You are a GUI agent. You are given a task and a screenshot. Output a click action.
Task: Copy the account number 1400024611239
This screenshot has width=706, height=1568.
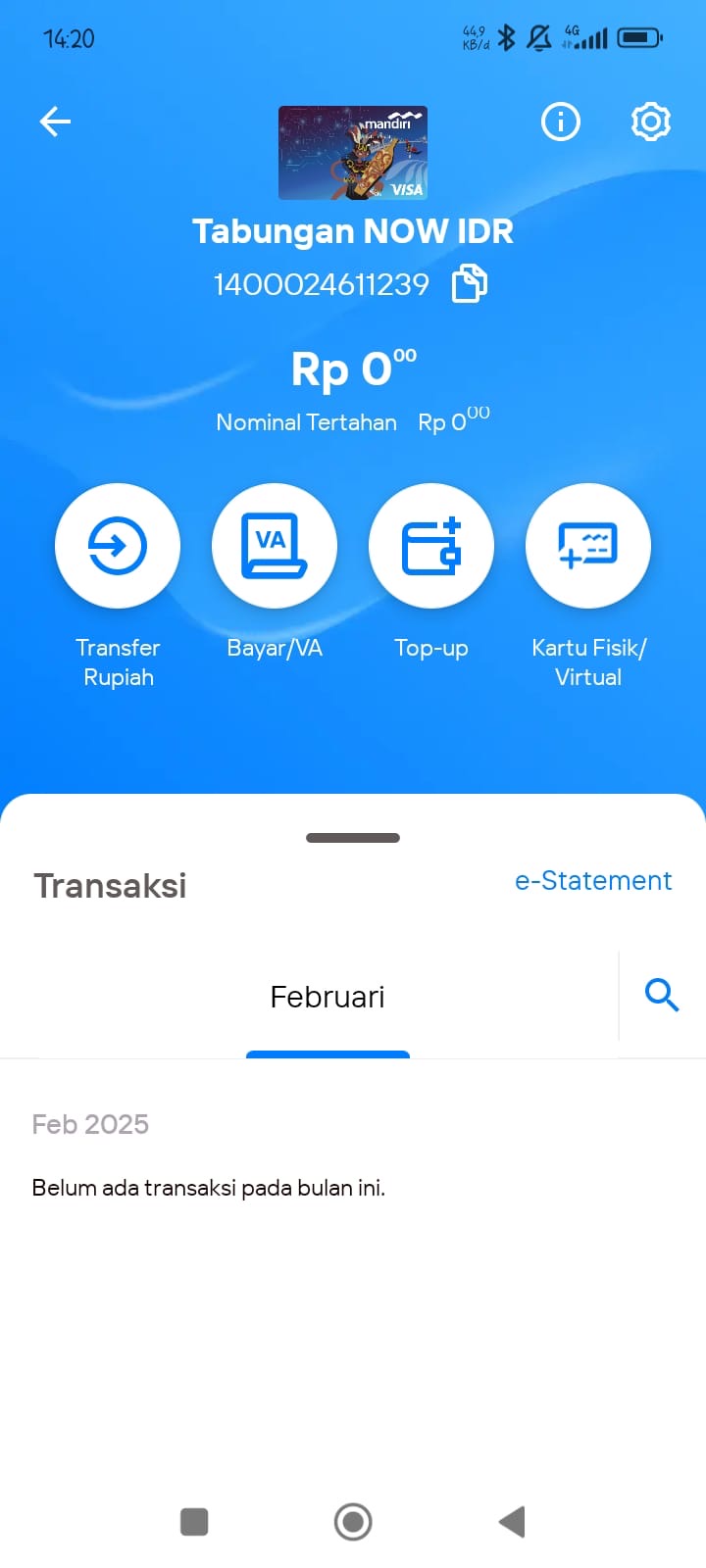pos(469,284)
